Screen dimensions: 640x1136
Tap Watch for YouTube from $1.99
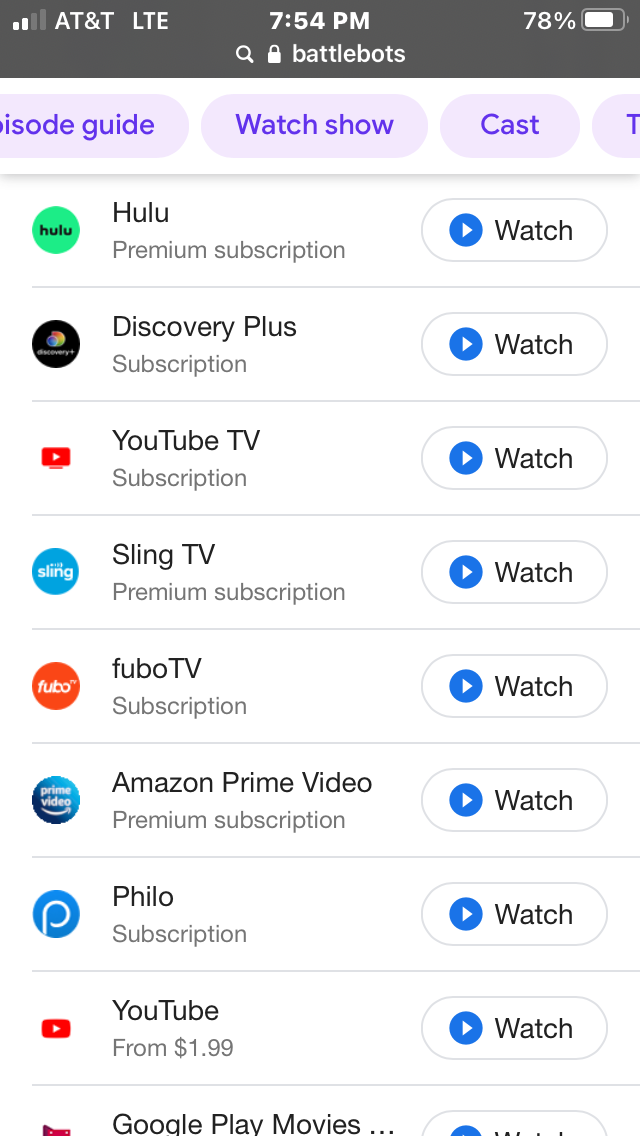(x=514, y=1028)
